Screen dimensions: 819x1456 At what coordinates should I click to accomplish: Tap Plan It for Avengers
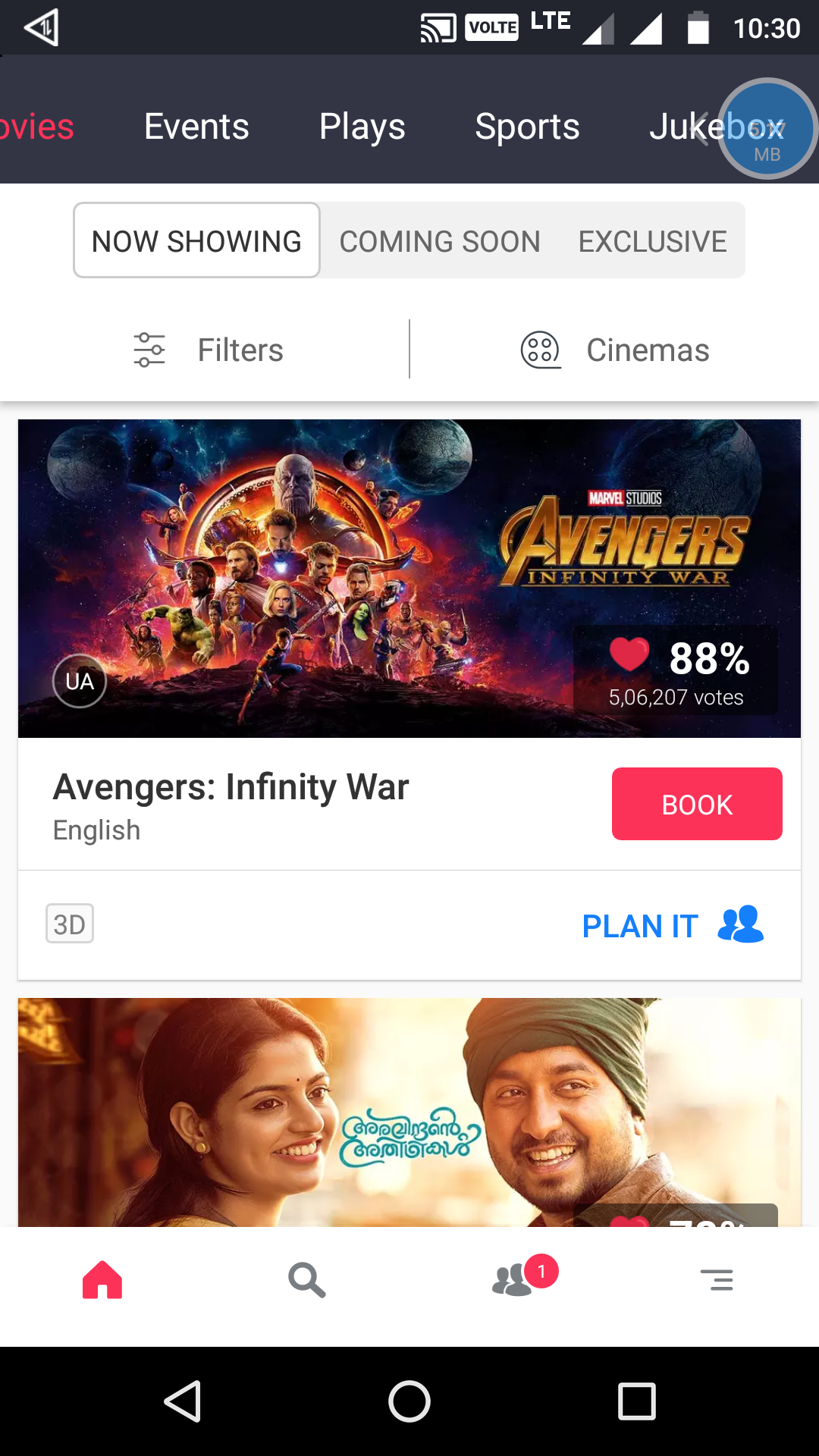672,926
